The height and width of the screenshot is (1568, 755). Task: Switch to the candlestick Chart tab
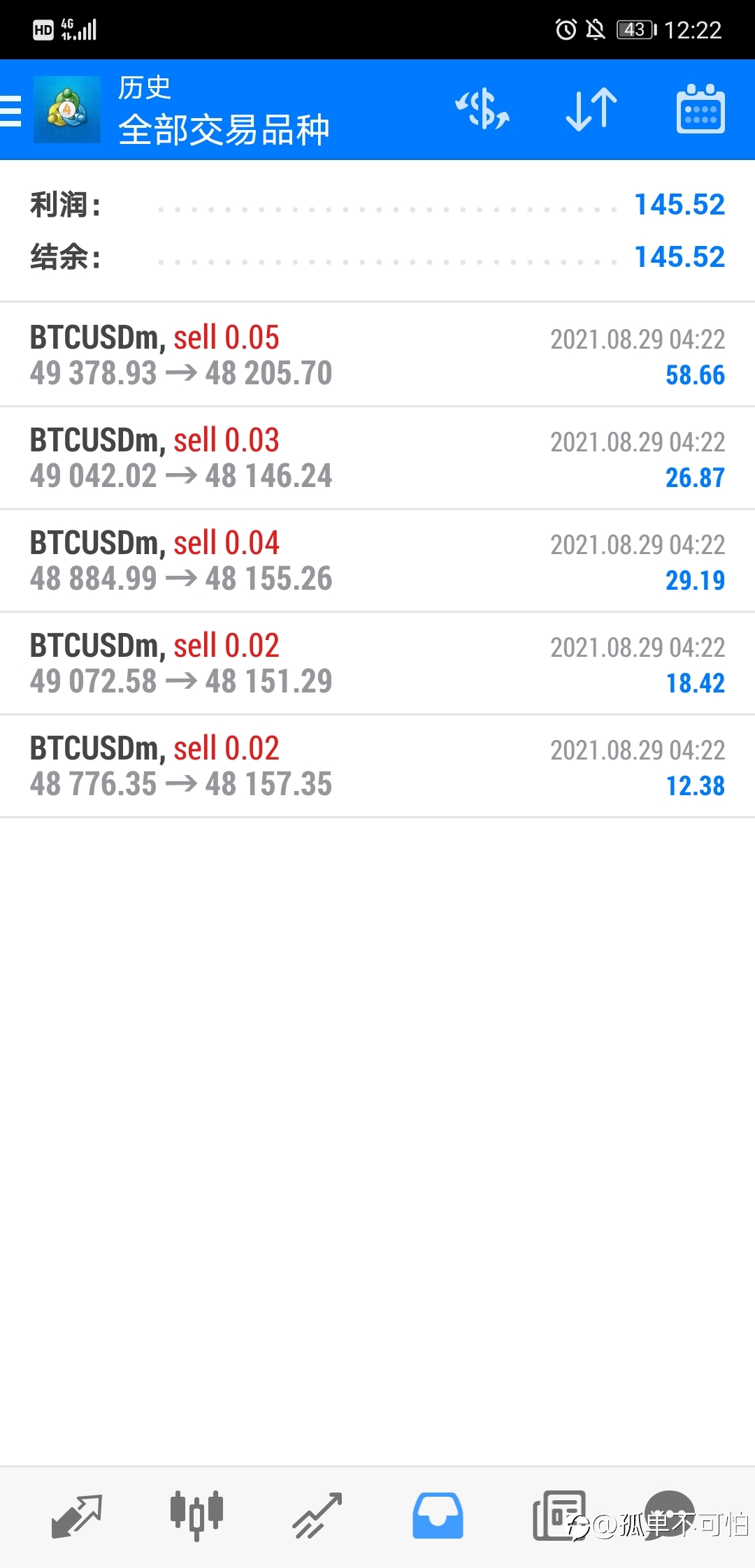coord(196,1516)
